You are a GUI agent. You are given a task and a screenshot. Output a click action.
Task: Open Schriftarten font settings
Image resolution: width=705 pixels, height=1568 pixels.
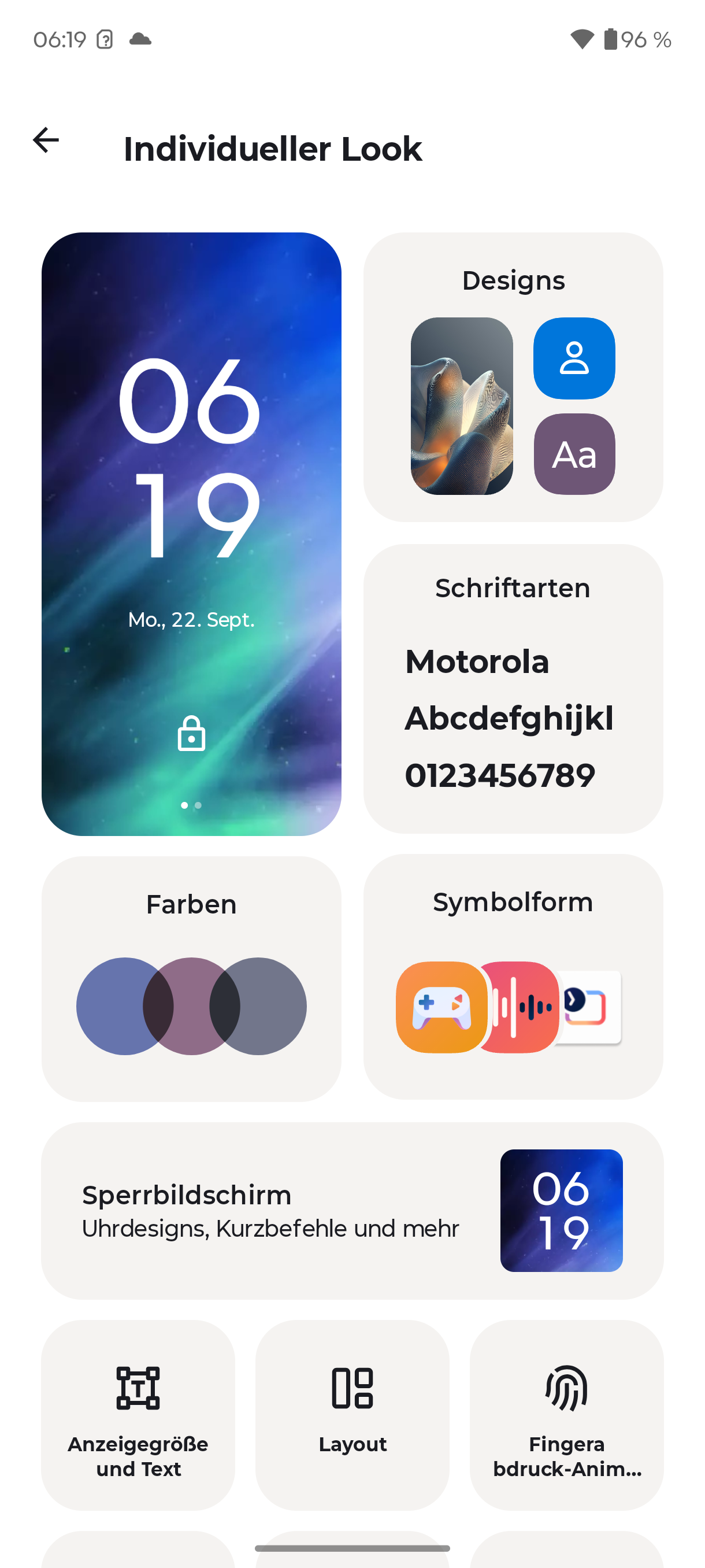[x=513, y=688]
